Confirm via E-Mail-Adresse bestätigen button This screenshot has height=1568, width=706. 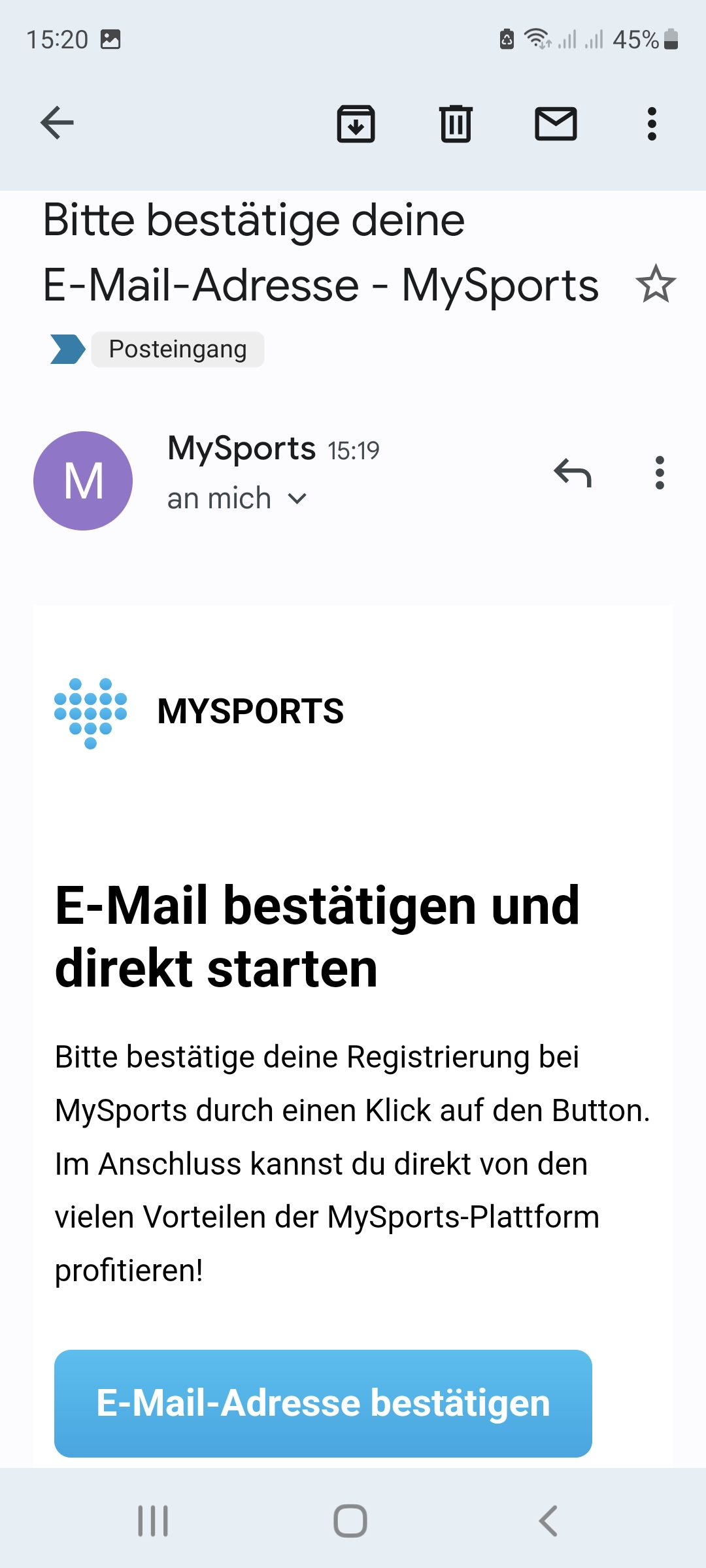point(323,1403)
